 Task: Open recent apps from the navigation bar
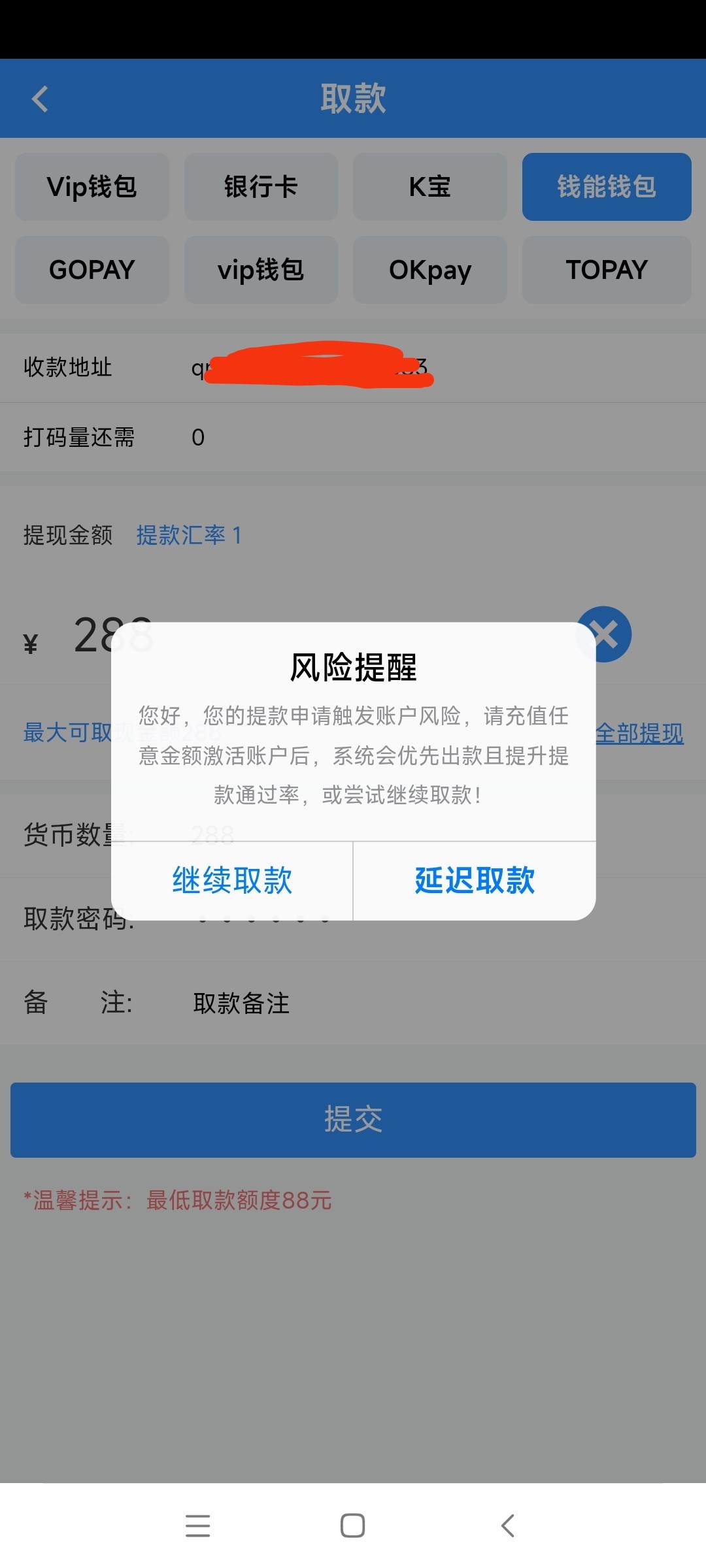(197, 1526)
